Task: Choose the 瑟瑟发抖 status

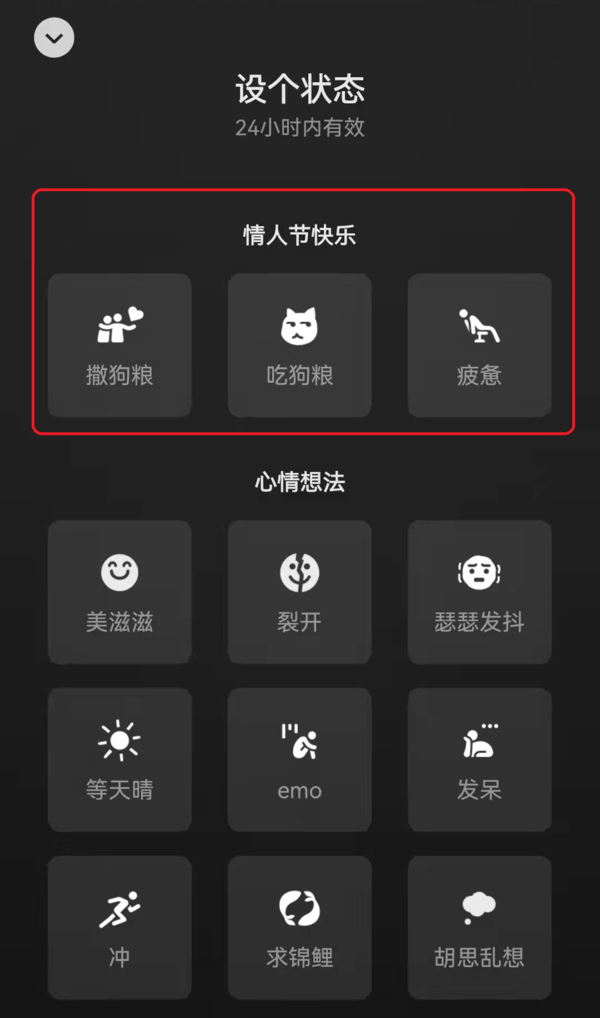Action: click(479, 591)
